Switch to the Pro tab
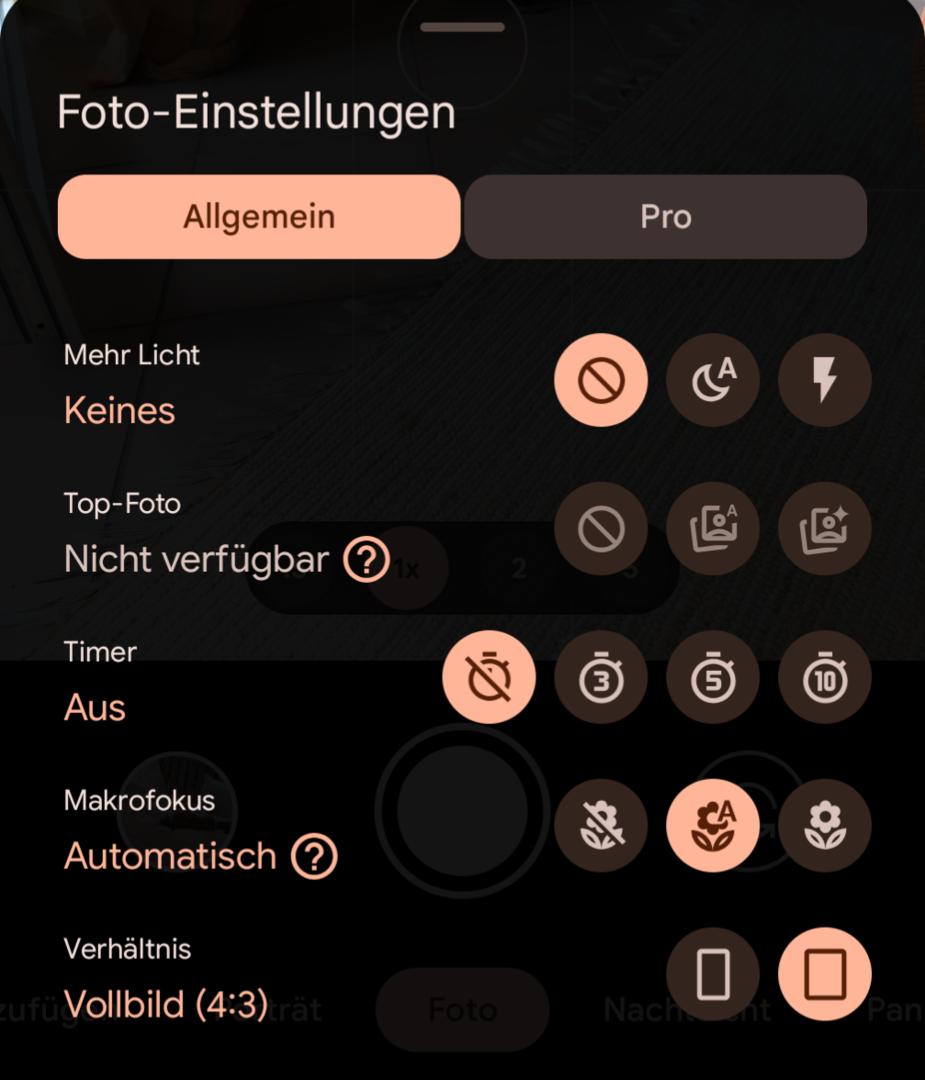This screenshot has width=925, height=1080. pos(665,217)
